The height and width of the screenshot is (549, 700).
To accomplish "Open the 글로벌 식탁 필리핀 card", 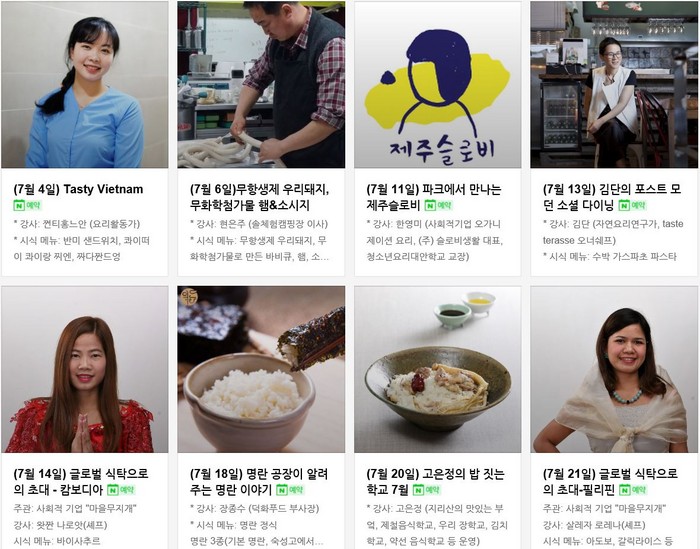I will (613, 370).
